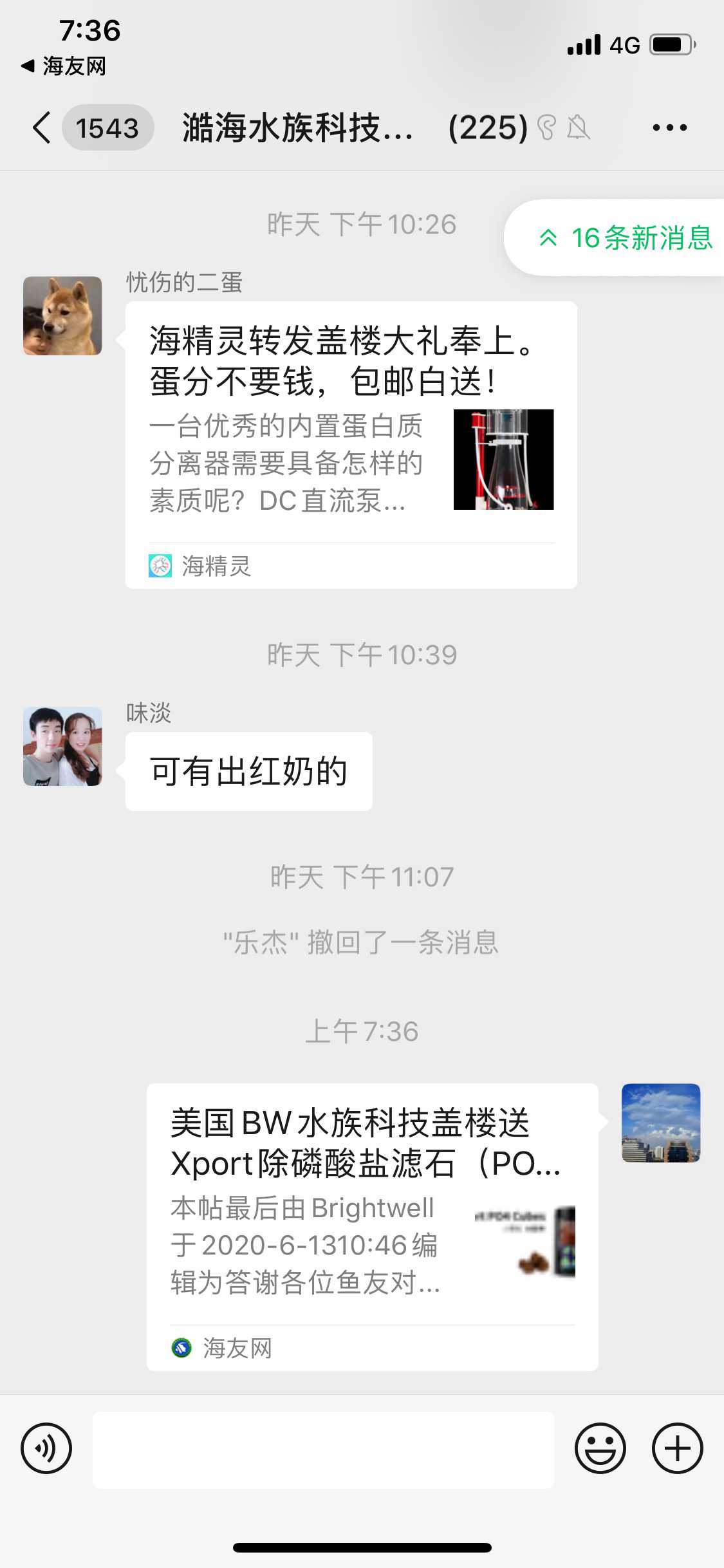Viewport: 724px width, 1568px height.
Task: Open the 海精灵 skimmer giveaway link card
Action: click(x=351, y=444)
